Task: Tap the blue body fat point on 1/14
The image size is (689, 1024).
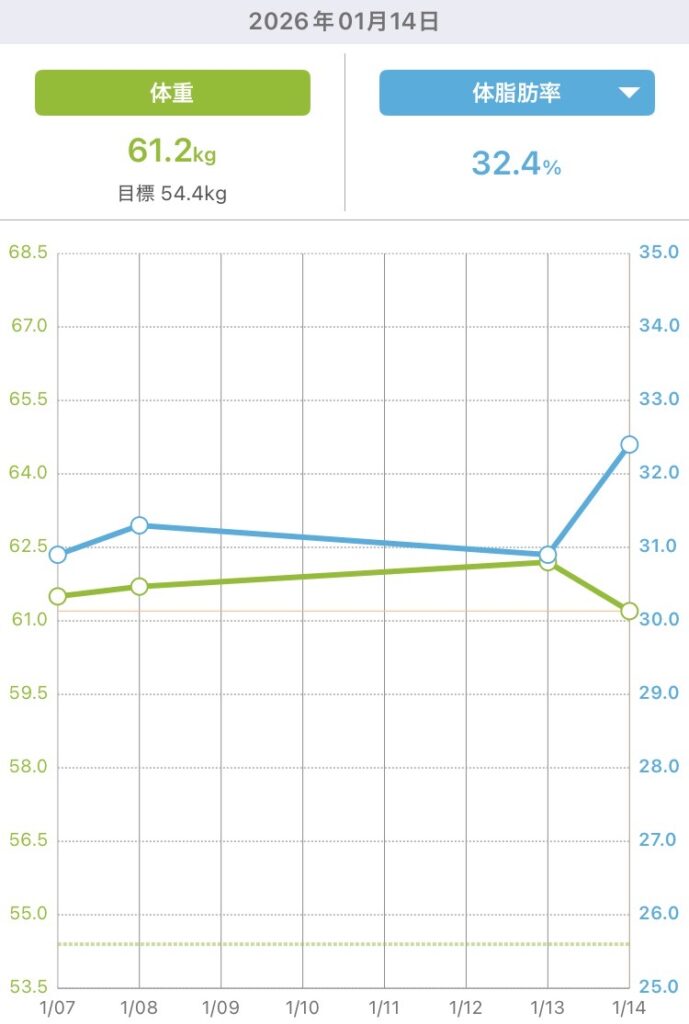Action: (629, 444)
